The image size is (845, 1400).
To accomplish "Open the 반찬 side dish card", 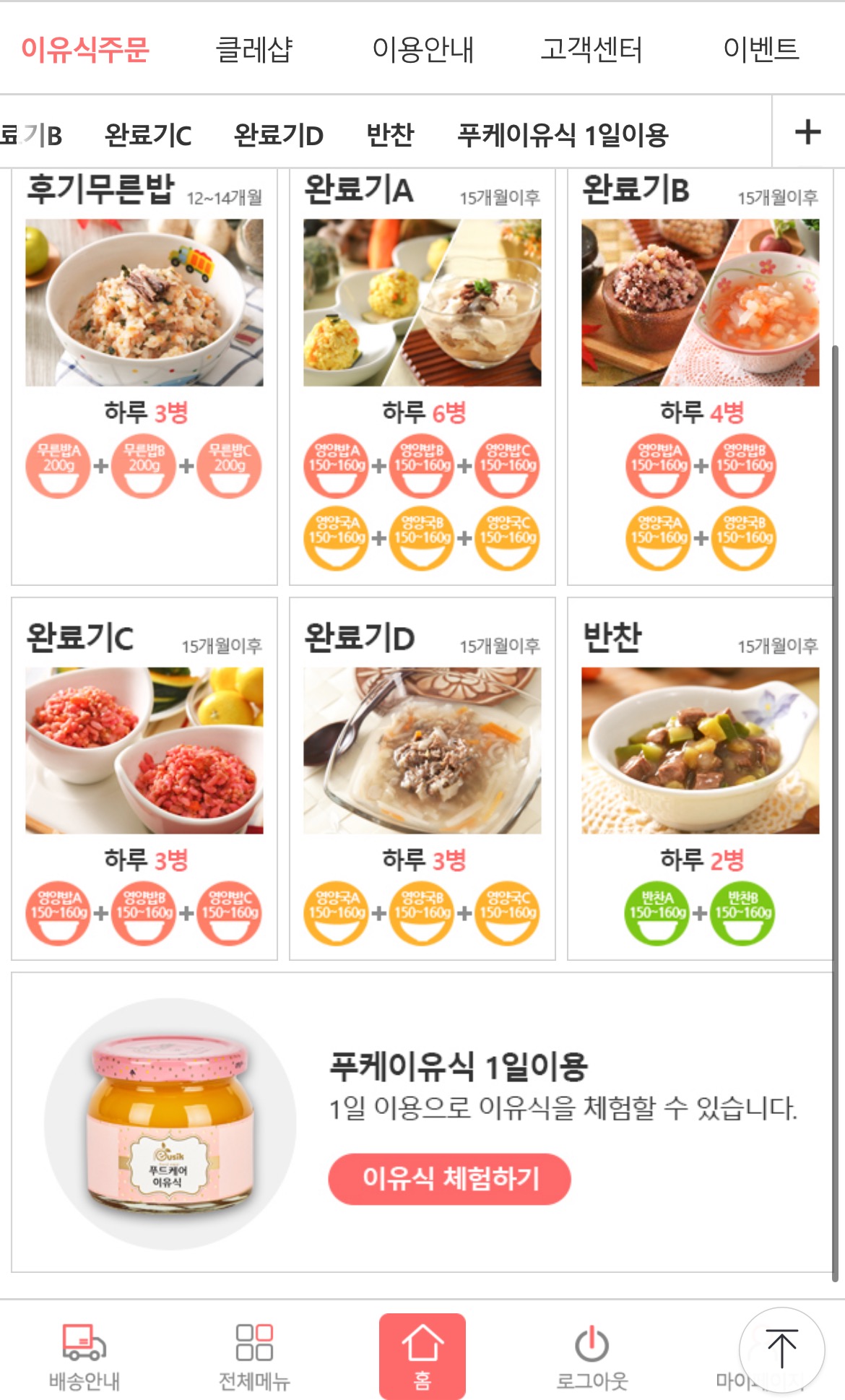I will point(701,779).
